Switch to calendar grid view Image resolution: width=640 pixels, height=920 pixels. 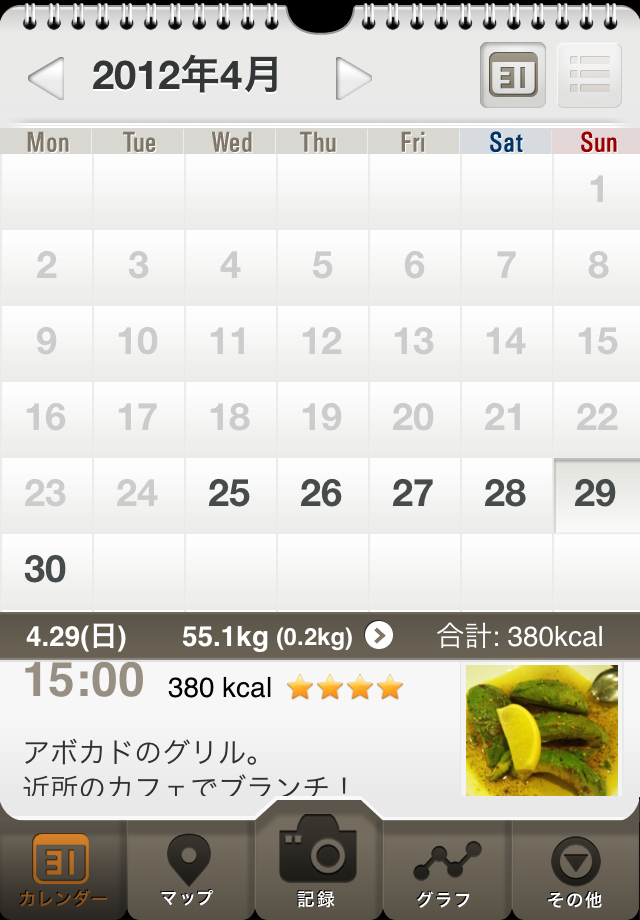[x=512, y=75]
